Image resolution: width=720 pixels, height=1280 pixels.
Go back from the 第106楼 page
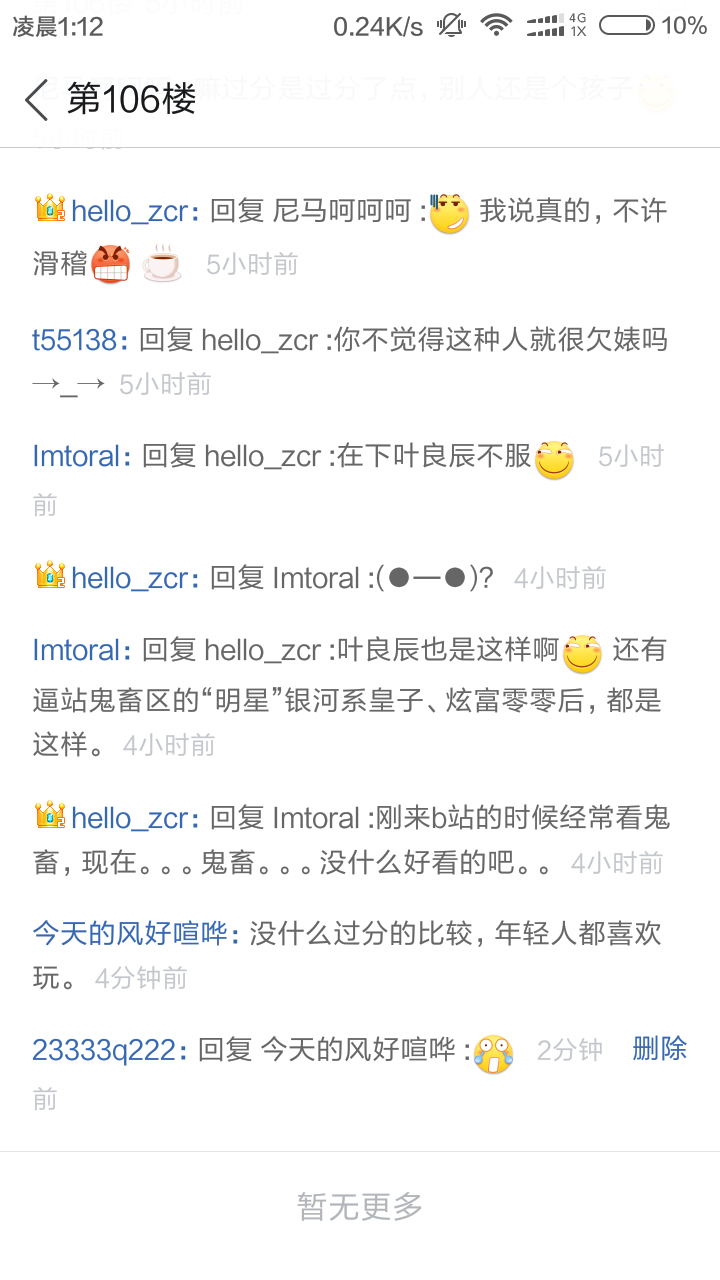37,100
